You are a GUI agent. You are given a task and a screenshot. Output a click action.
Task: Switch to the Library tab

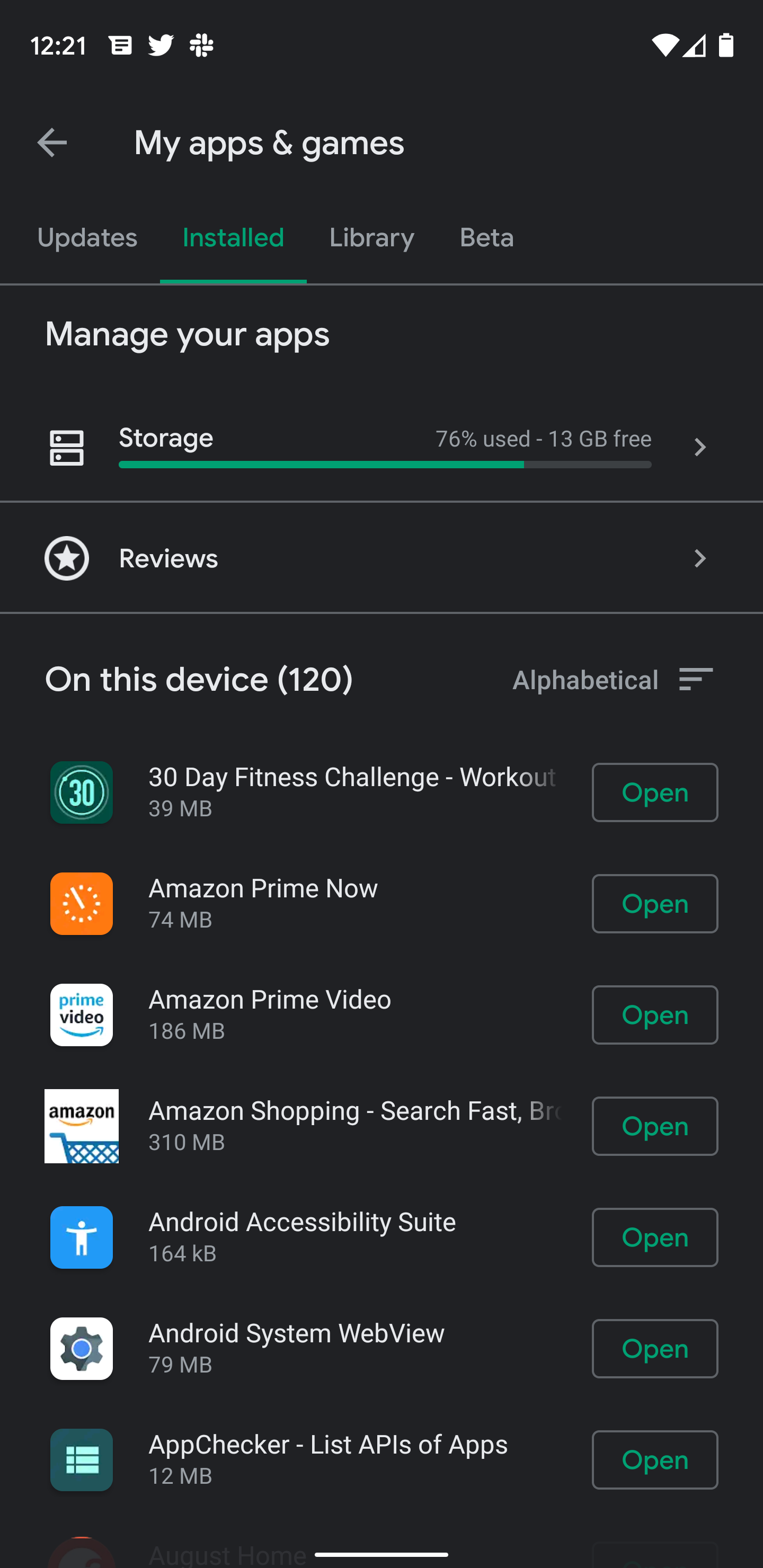click(371, 238)
